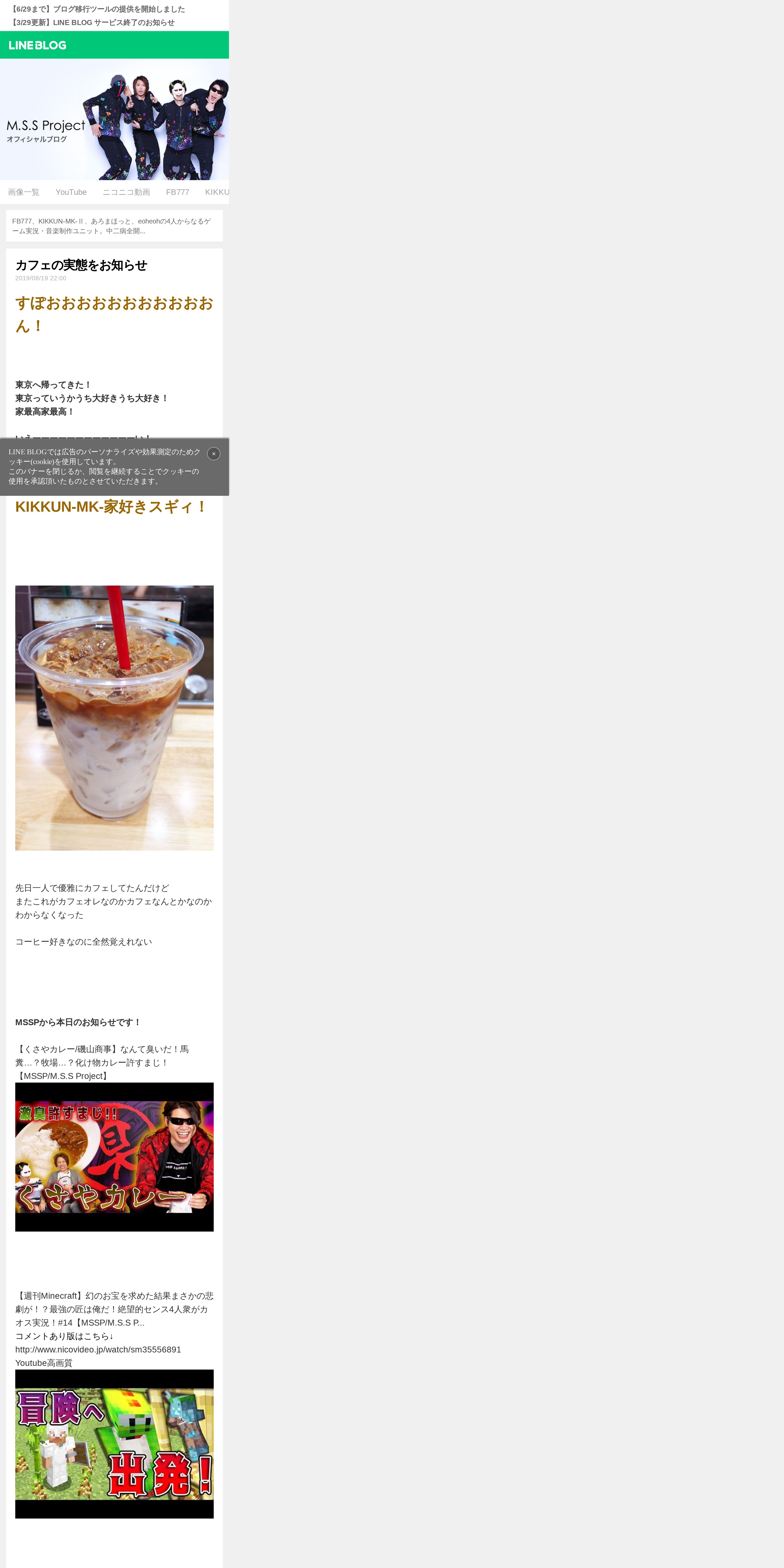
Task: Open the 6/29 blog migration tool notice
Action: (x=97, y=9)
